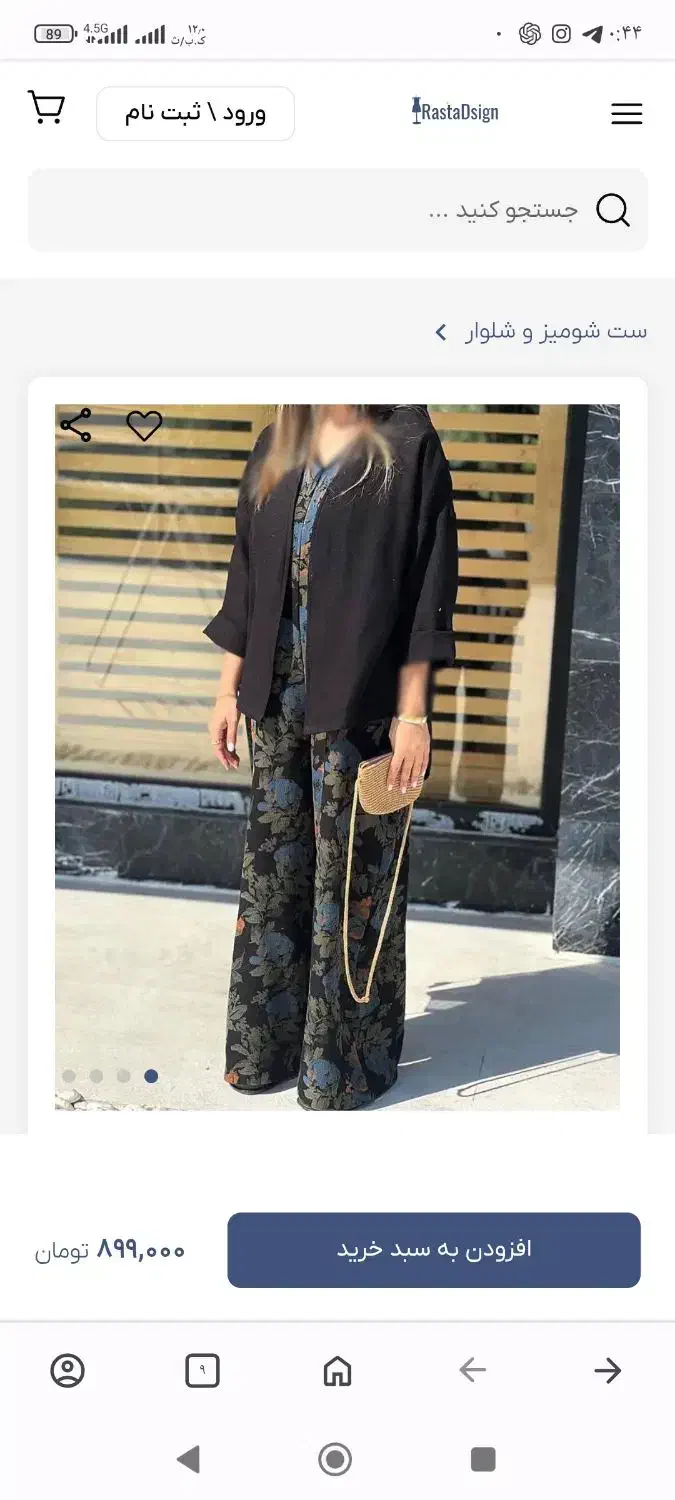Share this product
This screenshot has width=675, height=1500.
pos(76,426)
